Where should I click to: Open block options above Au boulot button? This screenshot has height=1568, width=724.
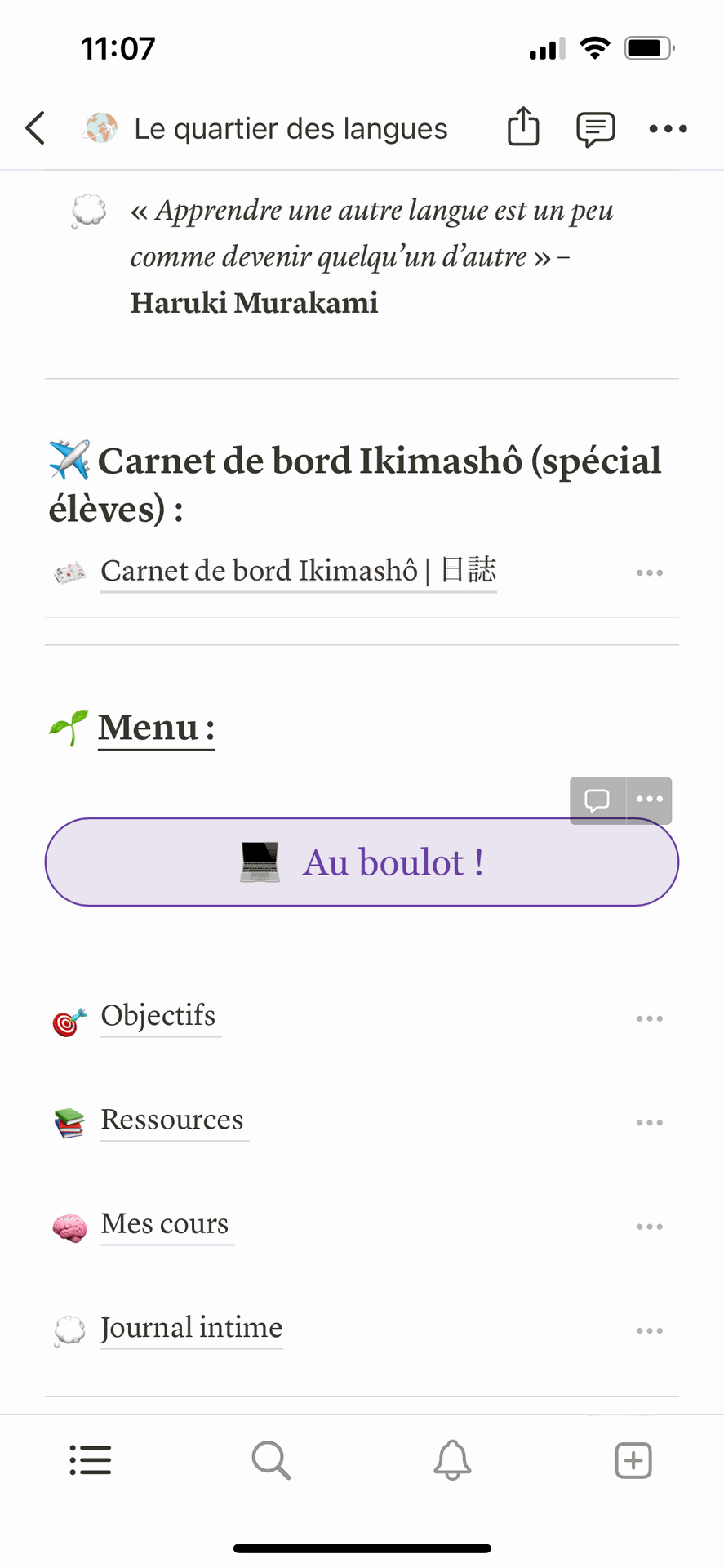tap(650, 800)
